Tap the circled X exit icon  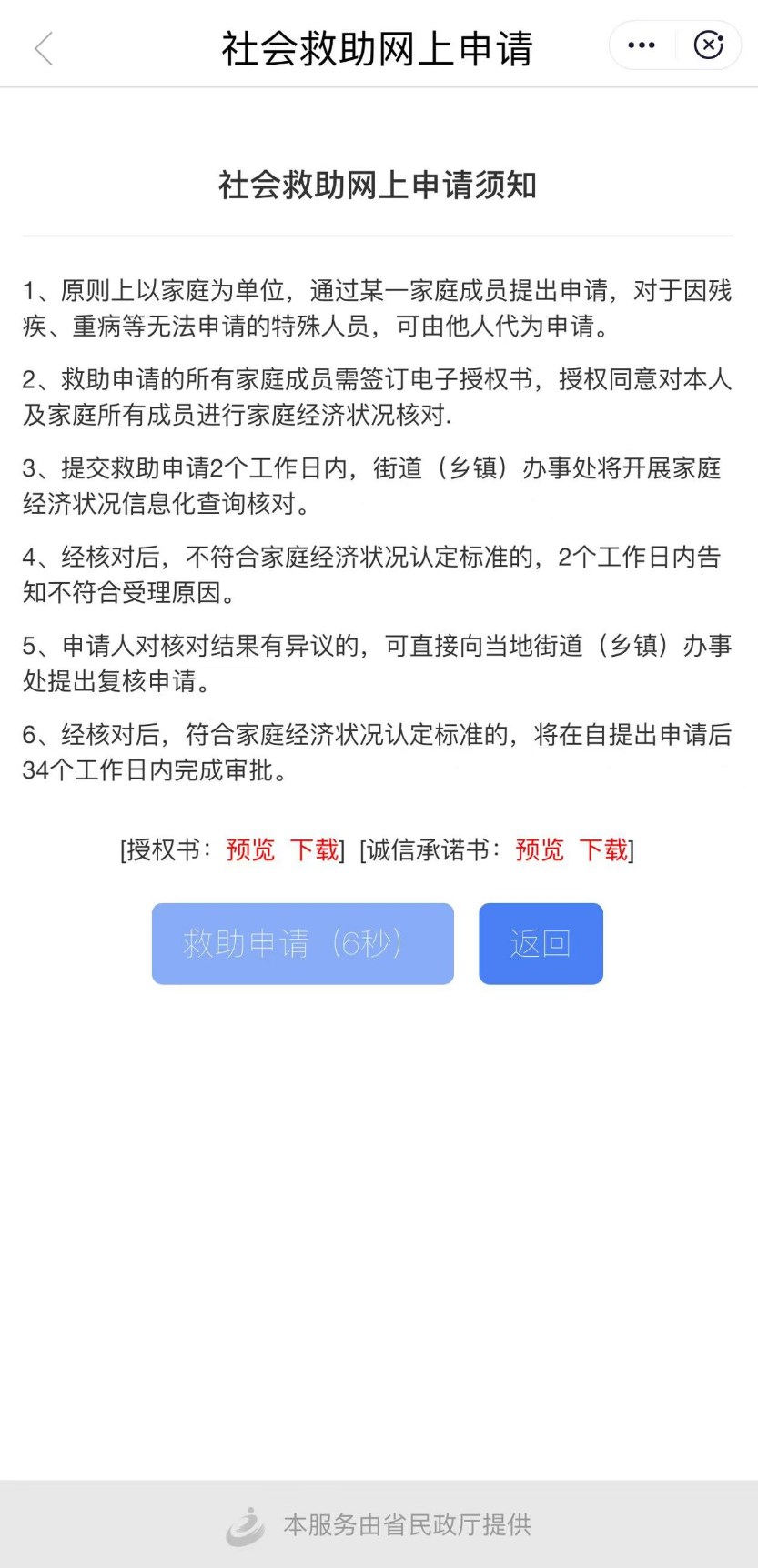[709, 44]
